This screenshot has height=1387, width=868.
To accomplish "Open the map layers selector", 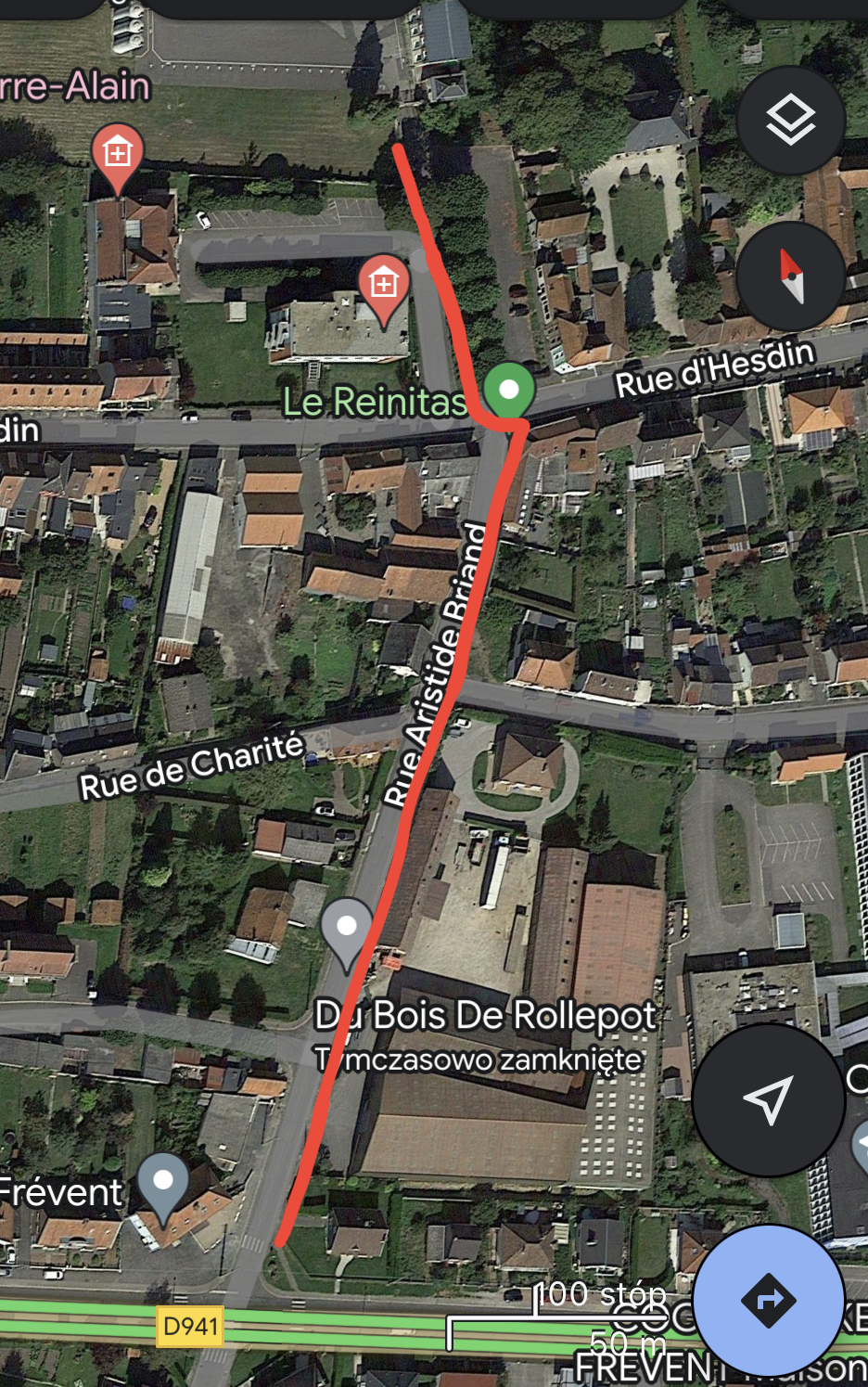I will (x=790, y=121).
